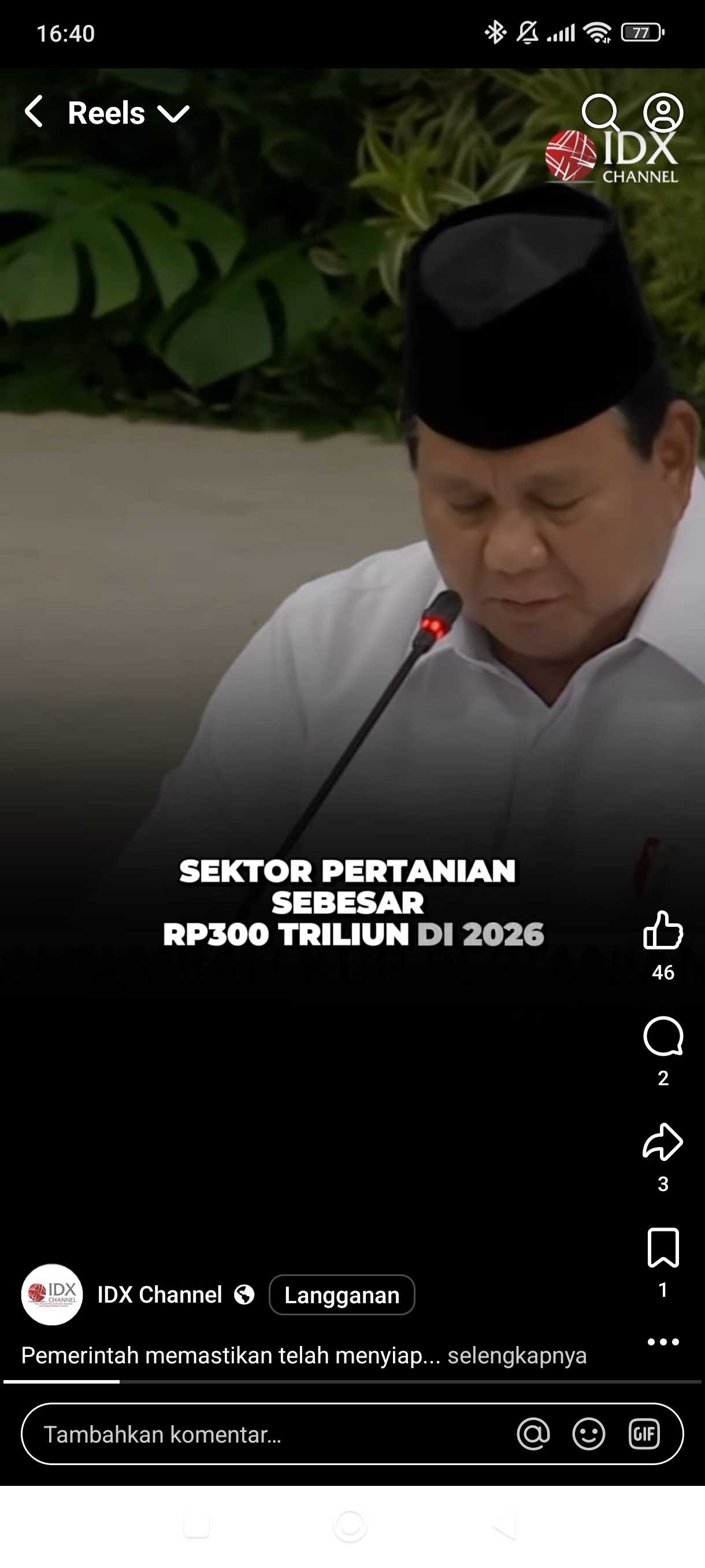Open the three-dot more options menu
This screenshot has height=1568, width=705.
pyautogui.click(x=663, y=1341)
